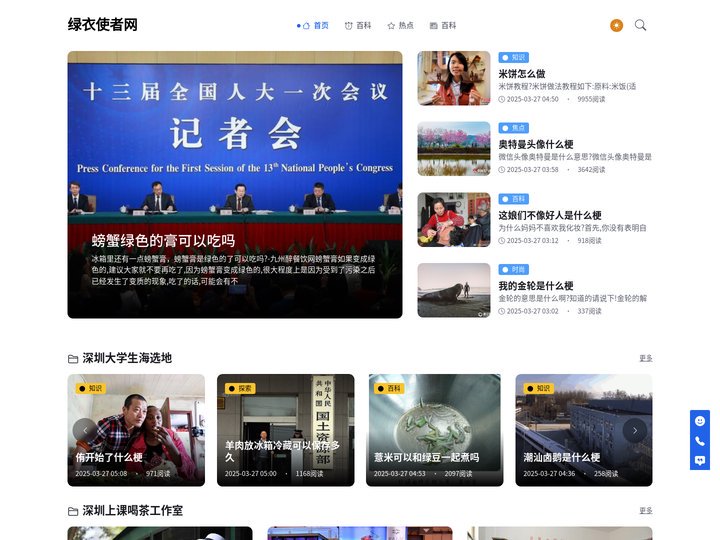Open the card 潮汕旖鹊是什么梗
Screen dimensions: 720x540
pyautogui.click(x=561, y=457)
